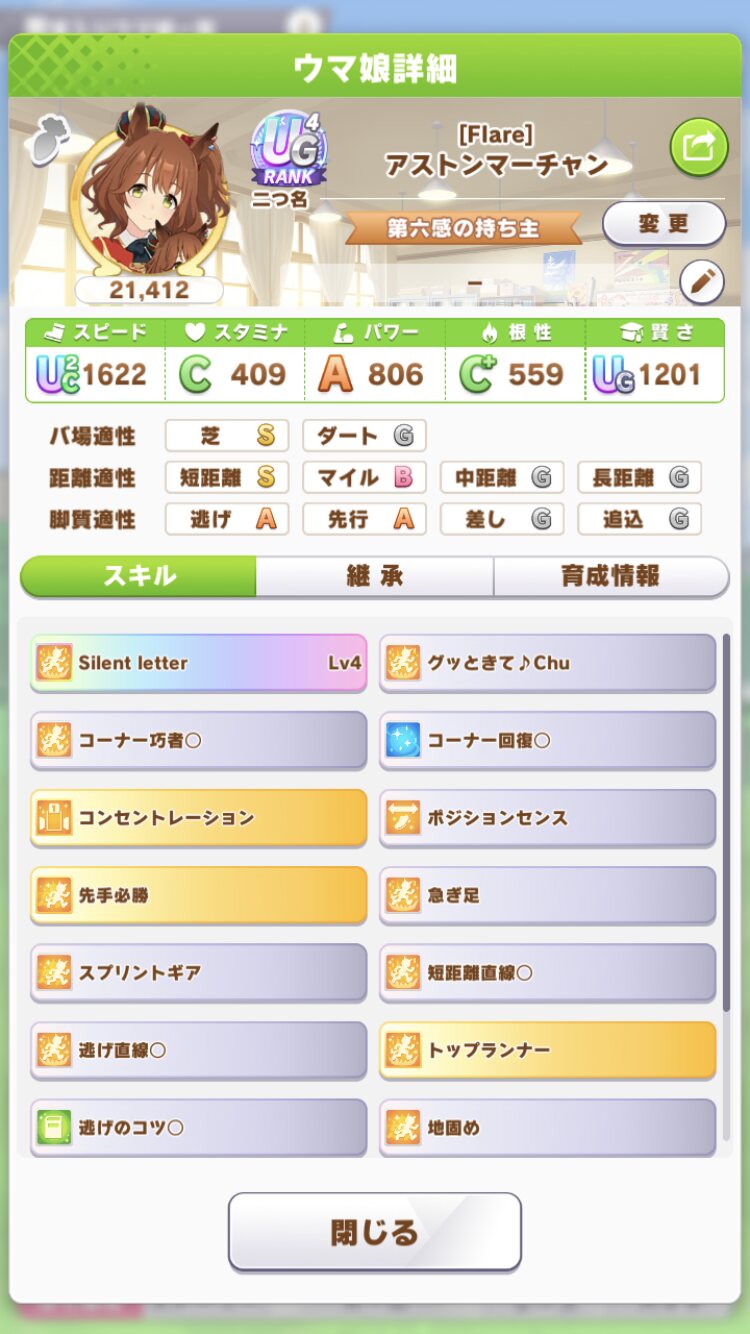
Task: Switch to the 継承 tab
Action: 374,576
